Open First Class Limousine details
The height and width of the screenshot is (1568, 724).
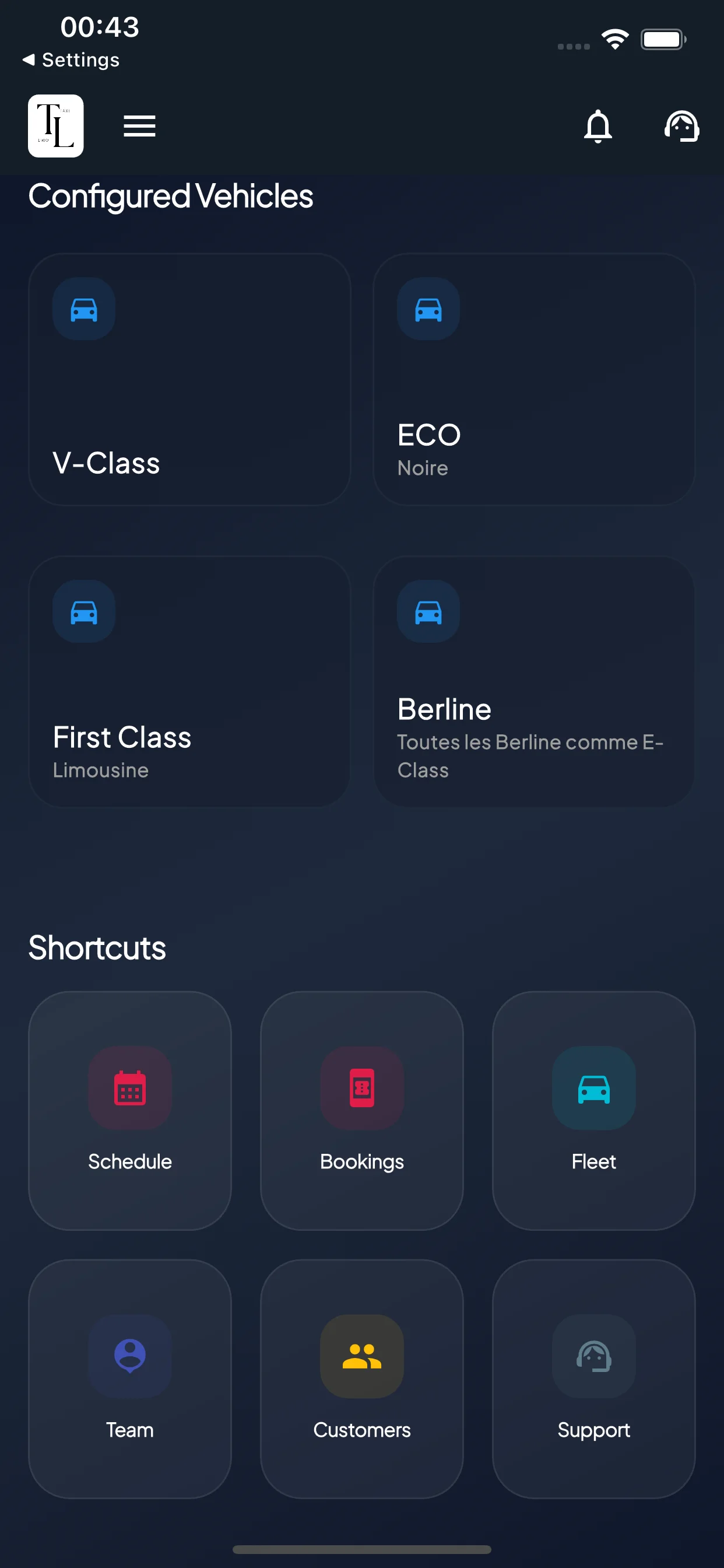point(189,682)
